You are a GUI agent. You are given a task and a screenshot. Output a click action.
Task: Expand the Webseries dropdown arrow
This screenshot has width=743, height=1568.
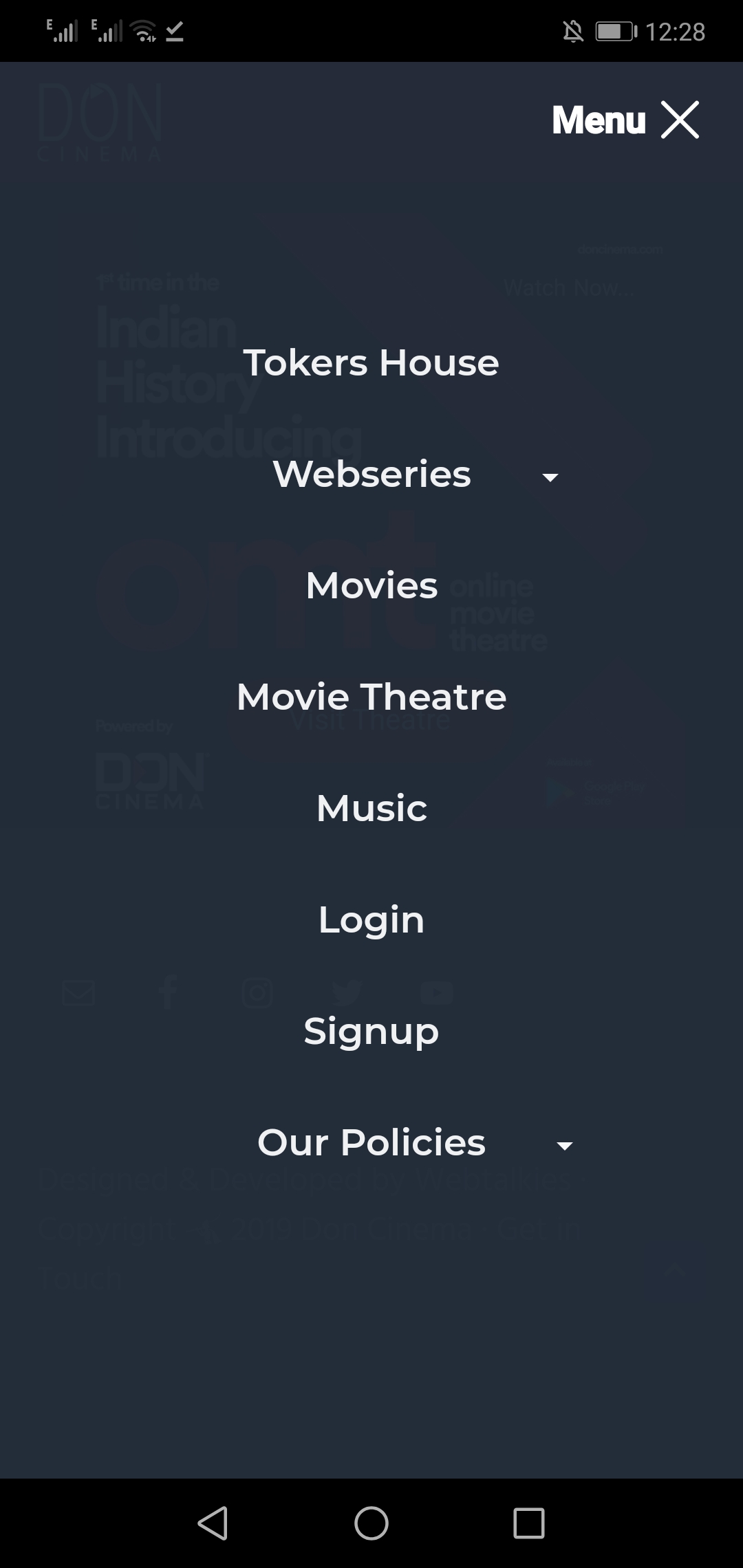click(x=550, y=477)
